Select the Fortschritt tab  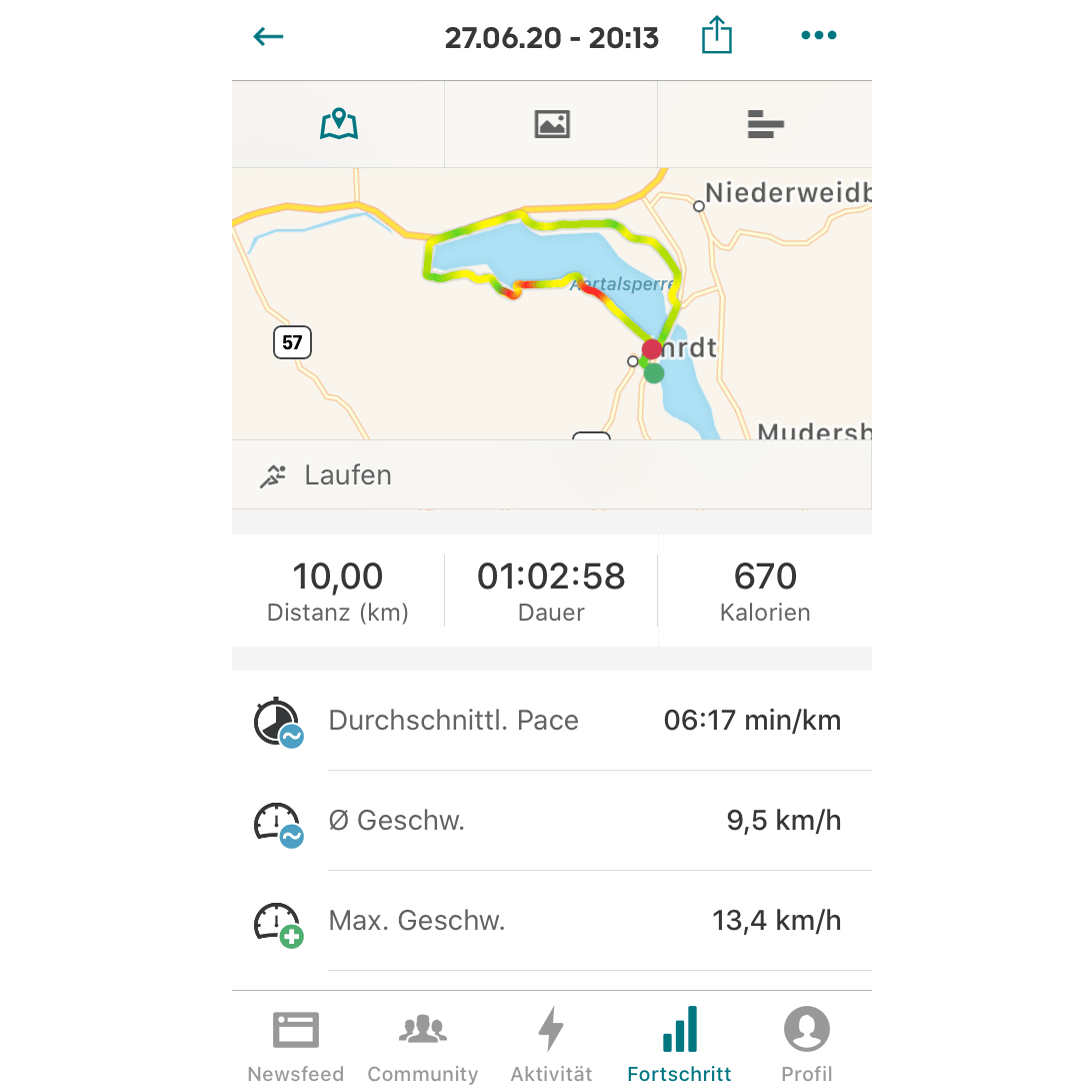click(x=680, y=1045)
